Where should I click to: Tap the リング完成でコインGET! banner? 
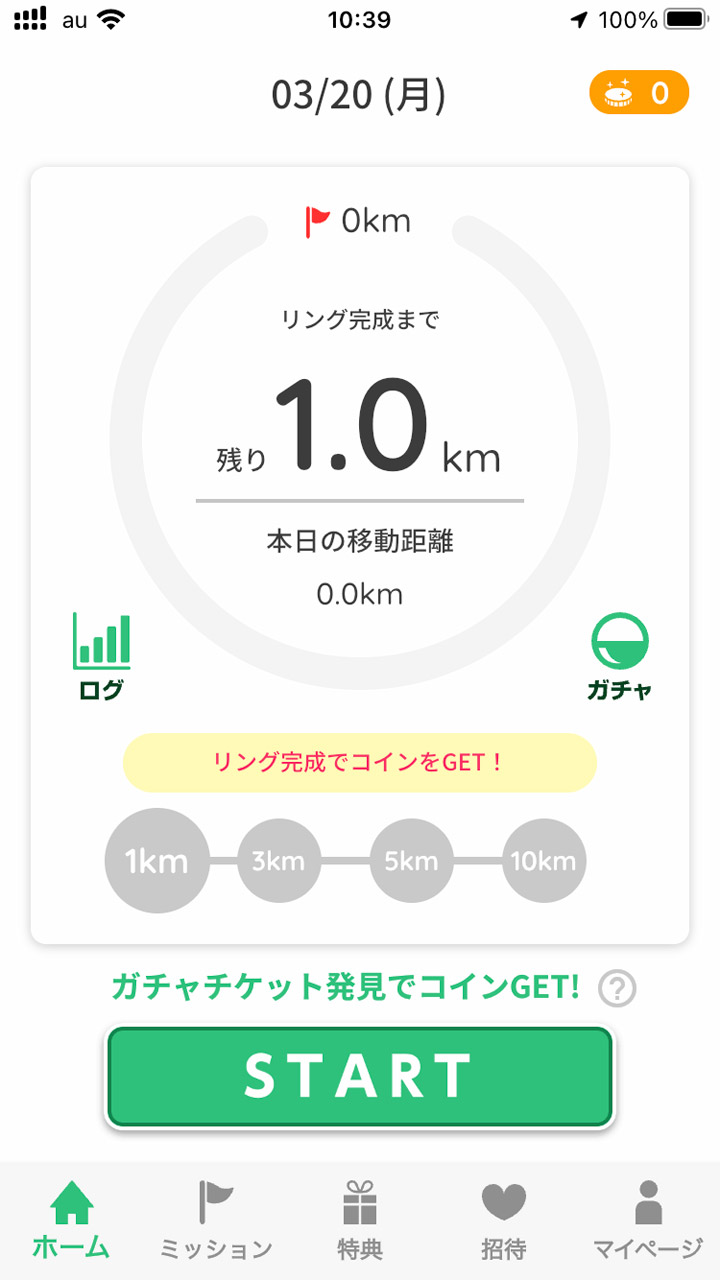pyautogui.click(x=359, y=762)
